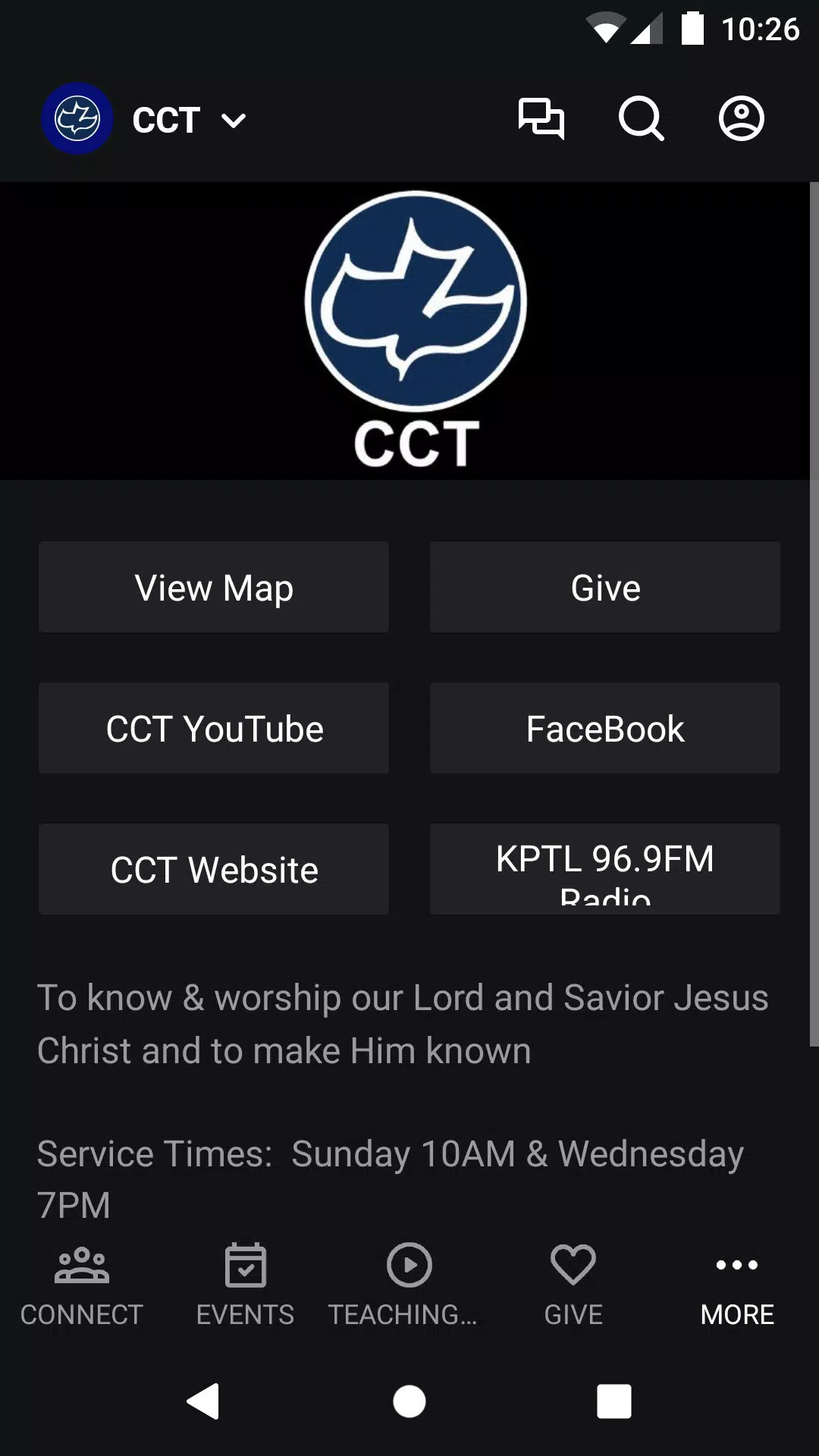The image size is (819, 1456).
Task: Open the messages chat icon
Action: [x=541, y=119]
